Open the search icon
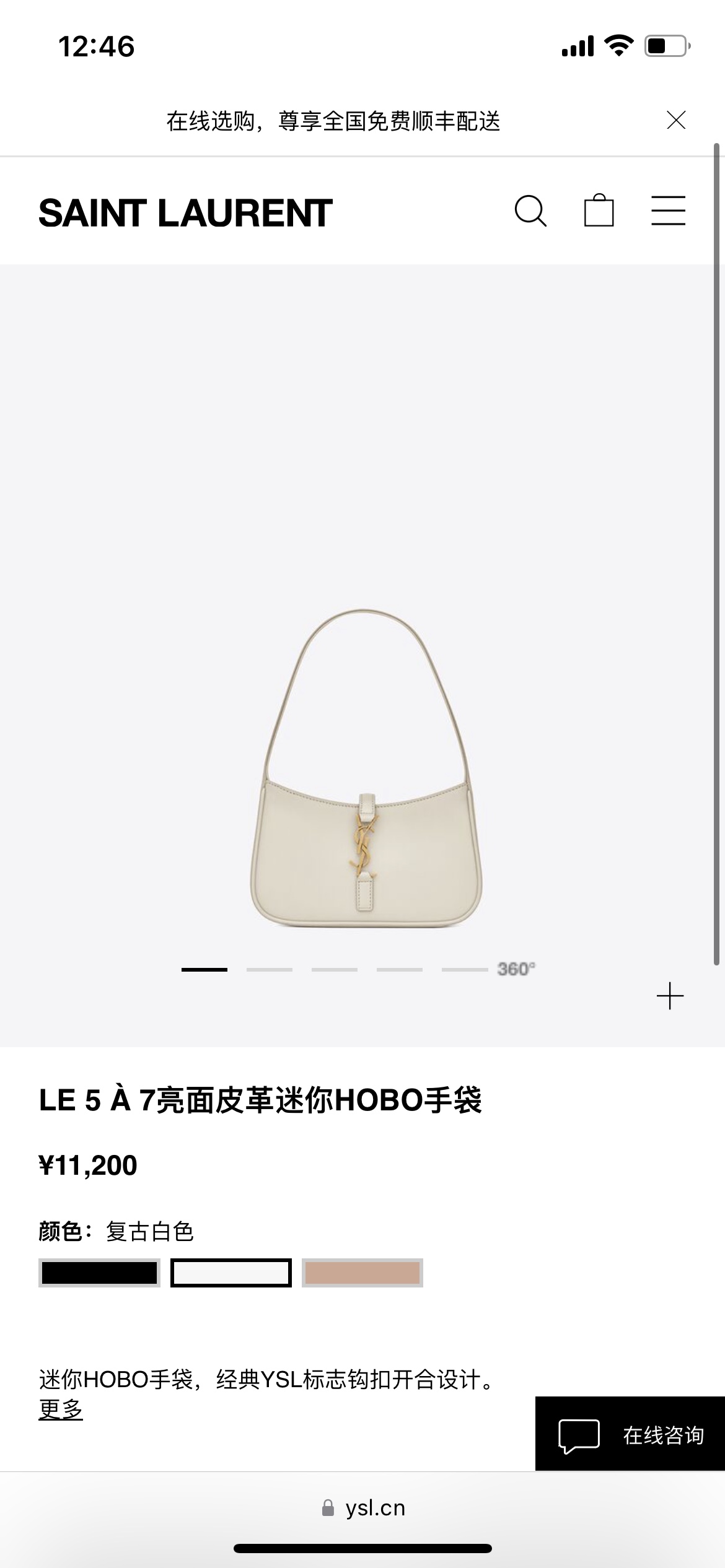This screenshot has width=725, height=1568. pos(530,211)
